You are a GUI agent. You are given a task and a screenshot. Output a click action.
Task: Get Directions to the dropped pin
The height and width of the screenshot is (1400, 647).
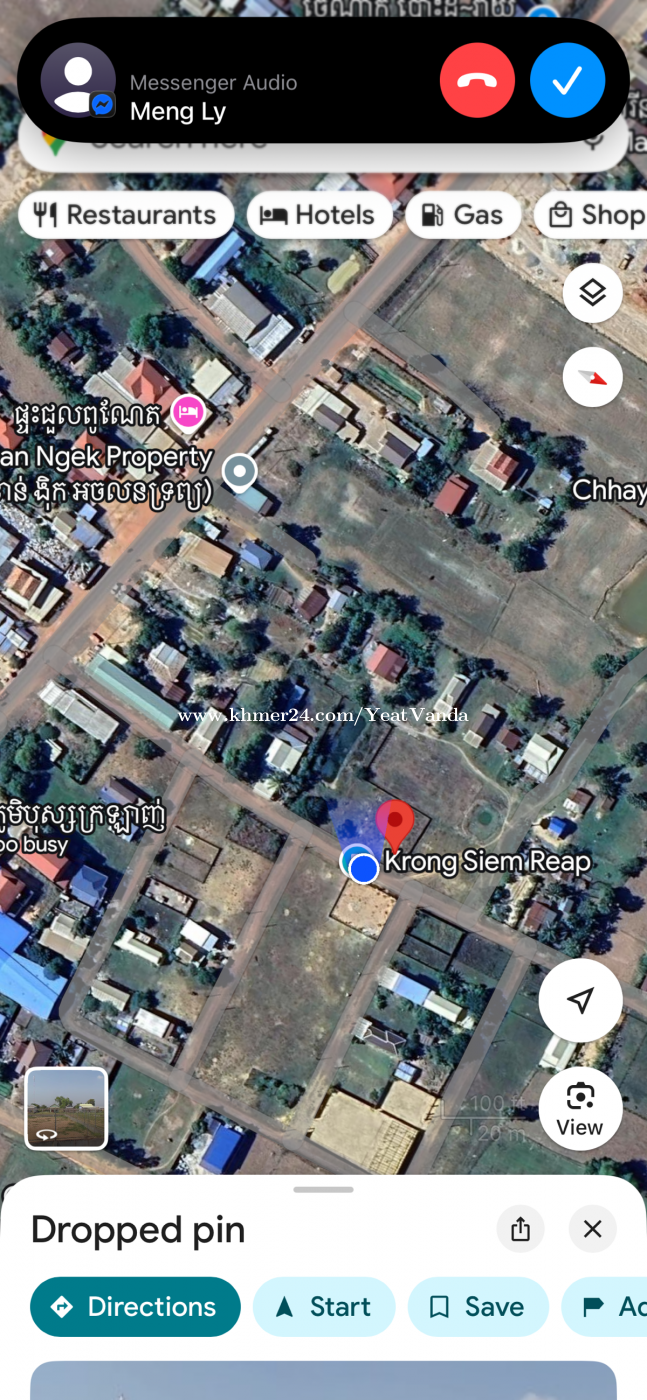pos(135,1306)
